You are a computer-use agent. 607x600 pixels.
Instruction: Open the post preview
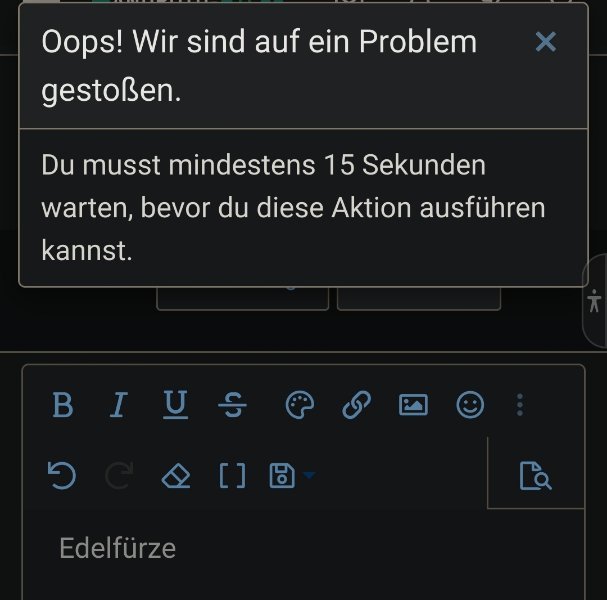[536, 476]
